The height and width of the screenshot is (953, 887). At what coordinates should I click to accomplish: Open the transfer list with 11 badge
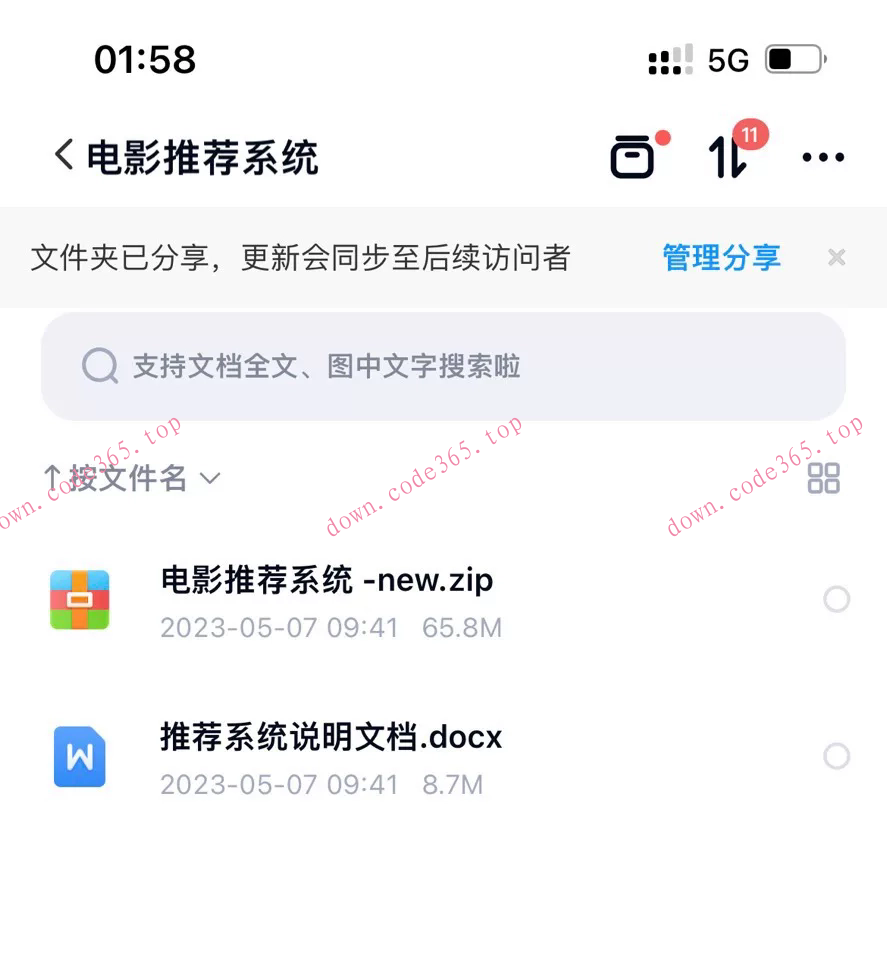pos(727,155)
